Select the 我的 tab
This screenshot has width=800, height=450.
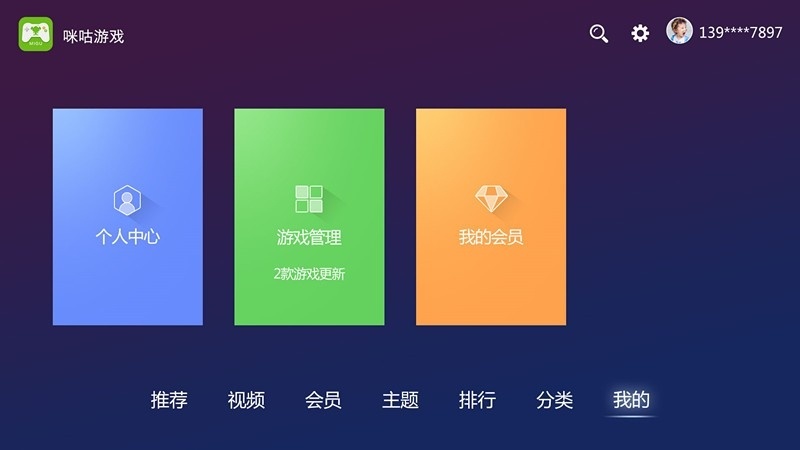coord(631,400)
